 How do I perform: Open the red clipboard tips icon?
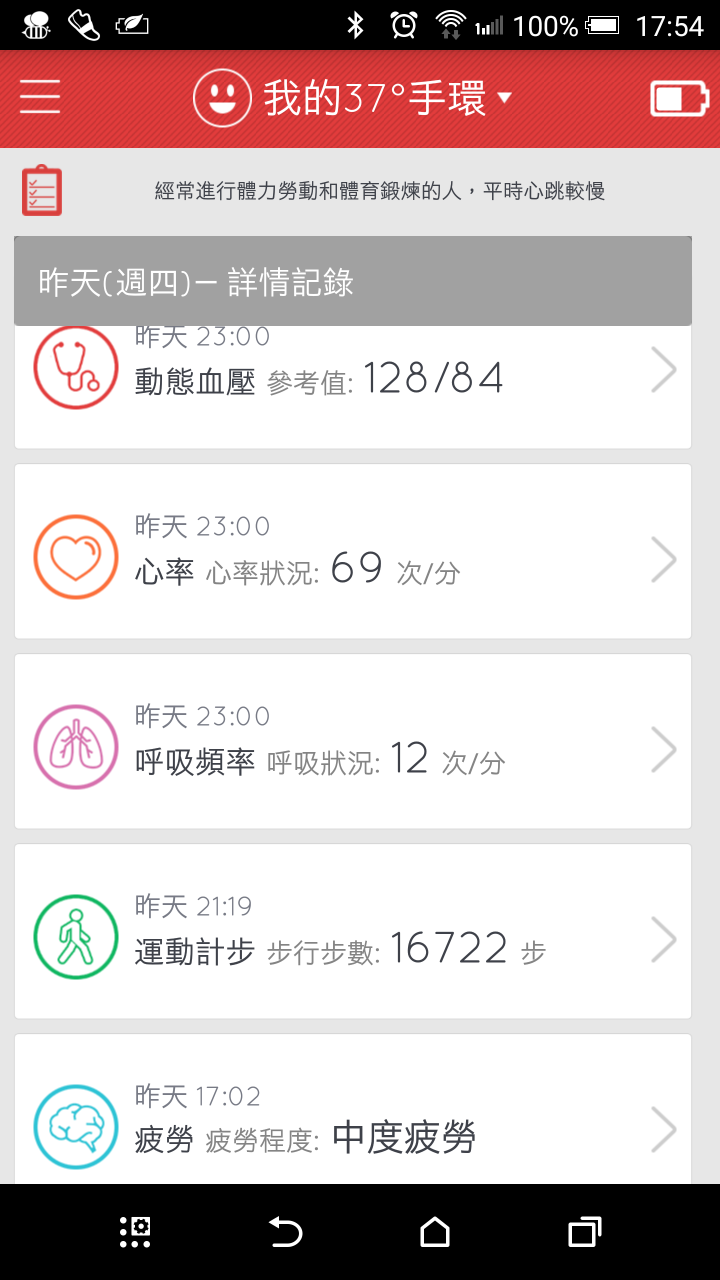pos(42,190)
